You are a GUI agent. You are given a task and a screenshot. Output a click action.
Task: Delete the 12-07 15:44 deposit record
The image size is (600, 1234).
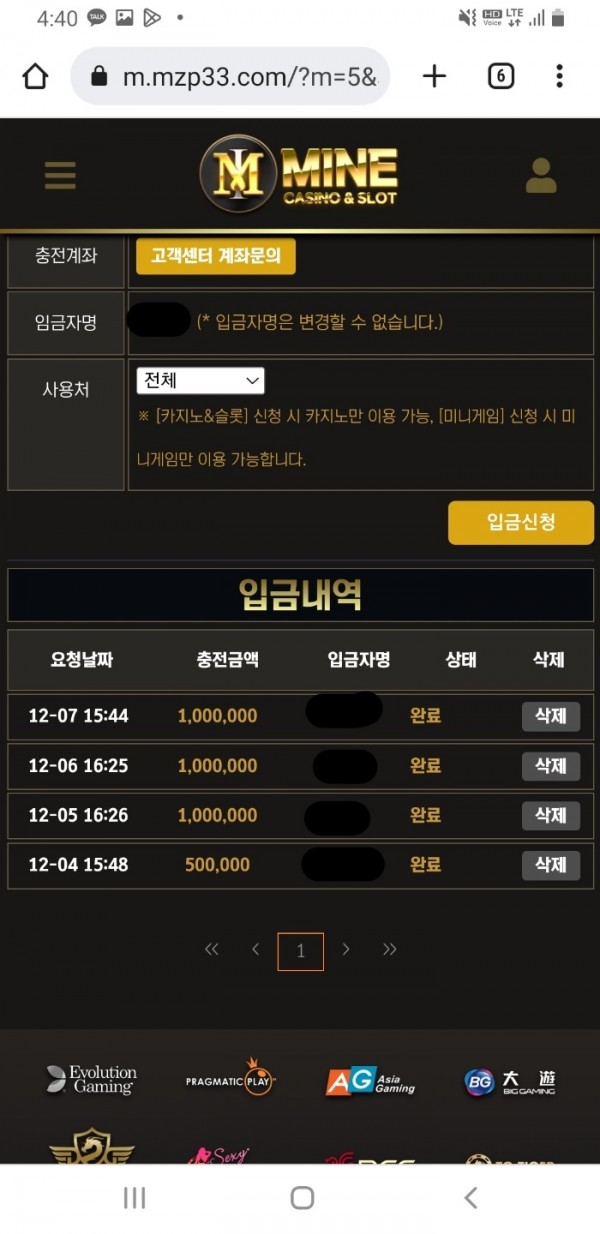[550, 716]
